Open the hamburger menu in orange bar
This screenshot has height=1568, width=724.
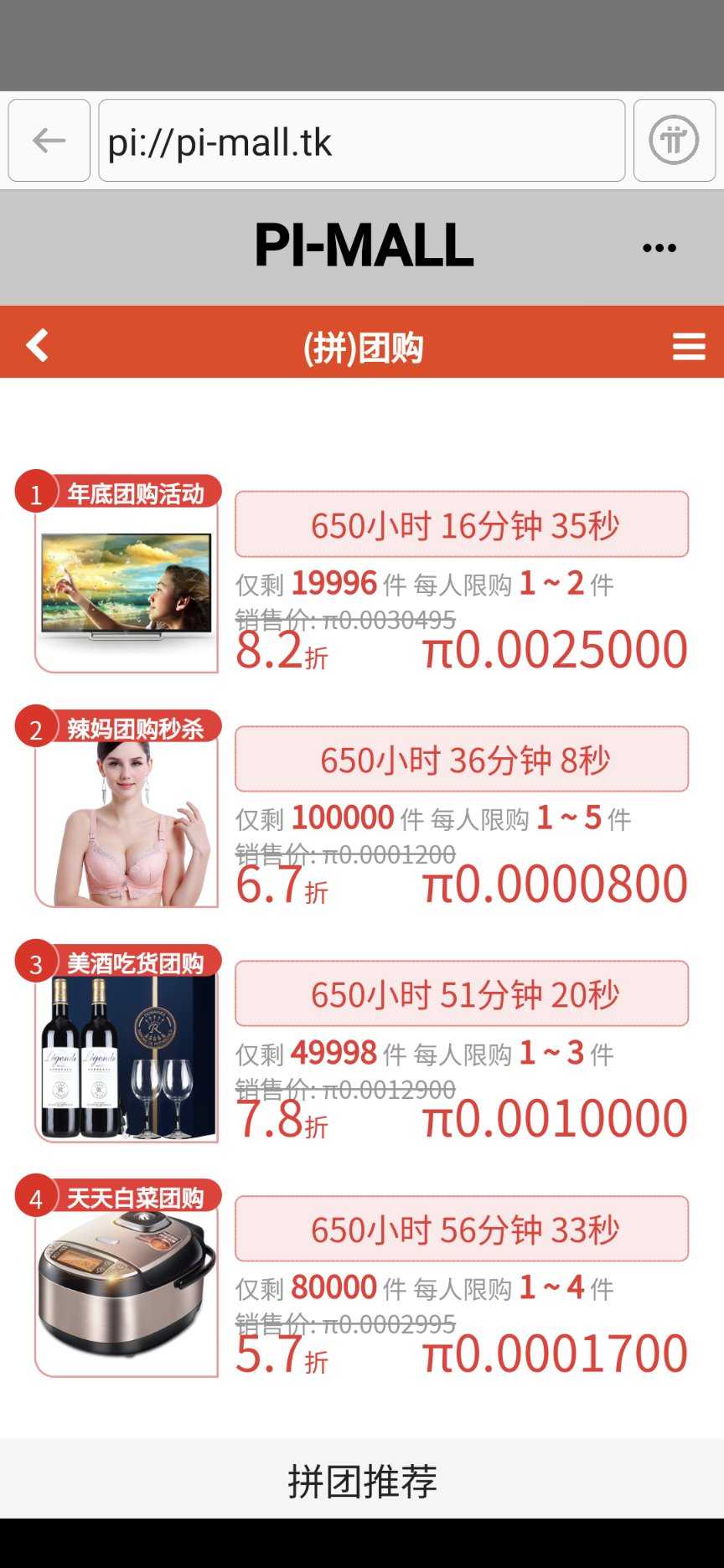(688, 346)
